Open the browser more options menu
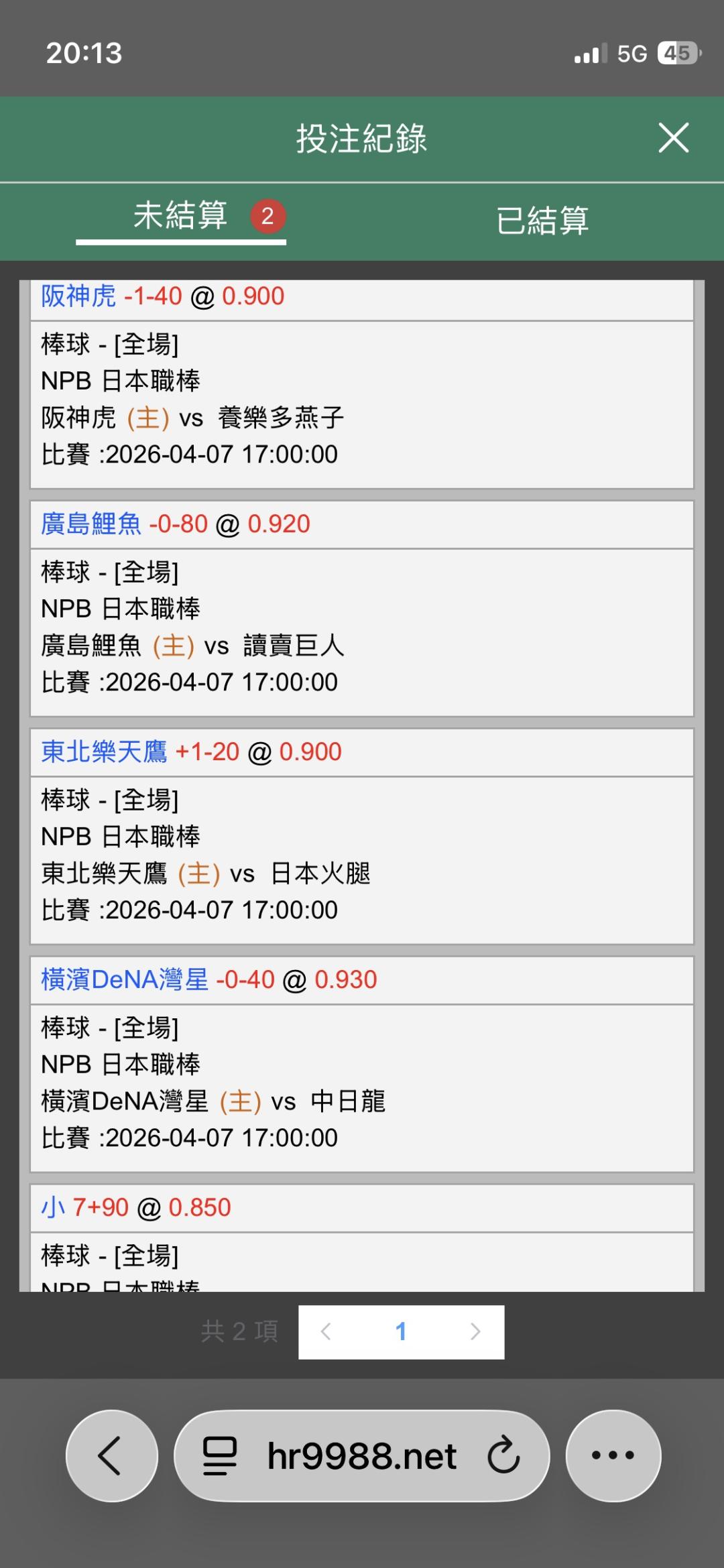724x1568 pixels. (x=613, y=1455)
